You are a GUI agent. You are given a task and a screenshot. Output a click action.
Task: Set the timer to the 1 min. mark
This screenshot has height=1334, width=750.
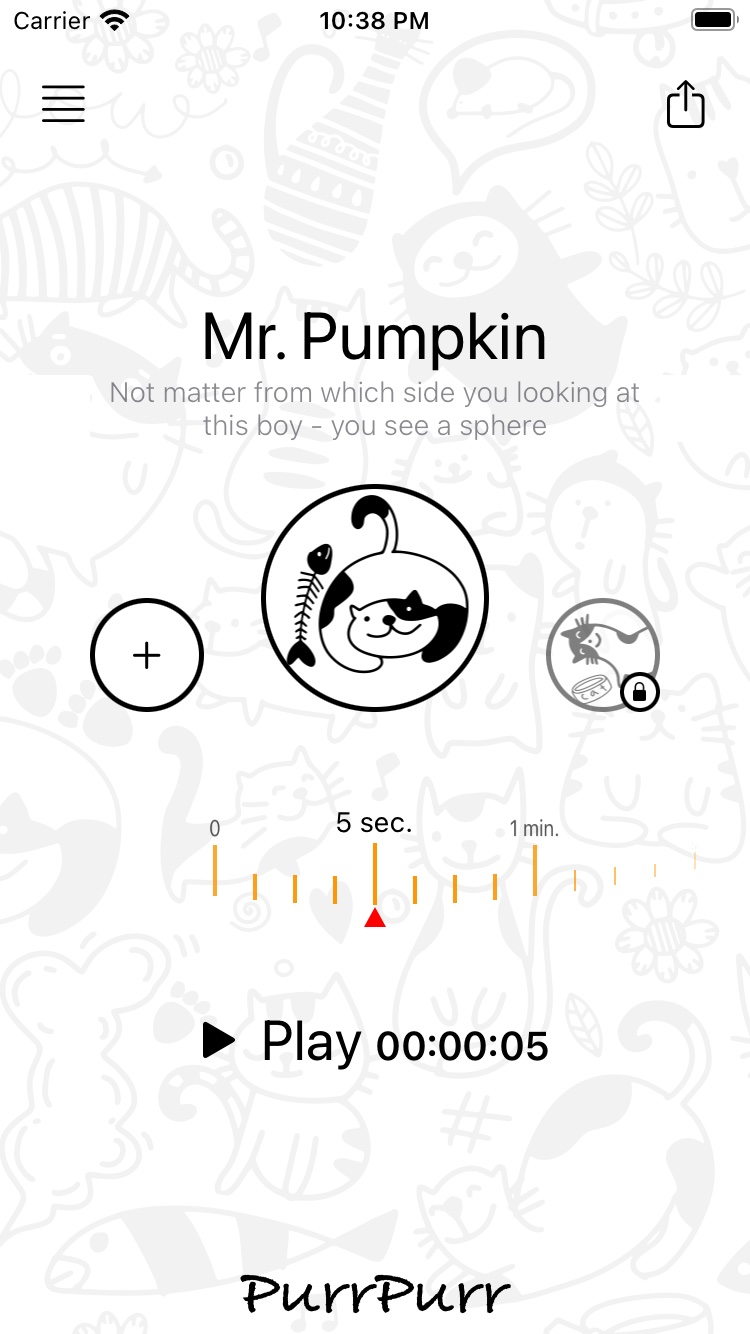[x=535, y=870]
